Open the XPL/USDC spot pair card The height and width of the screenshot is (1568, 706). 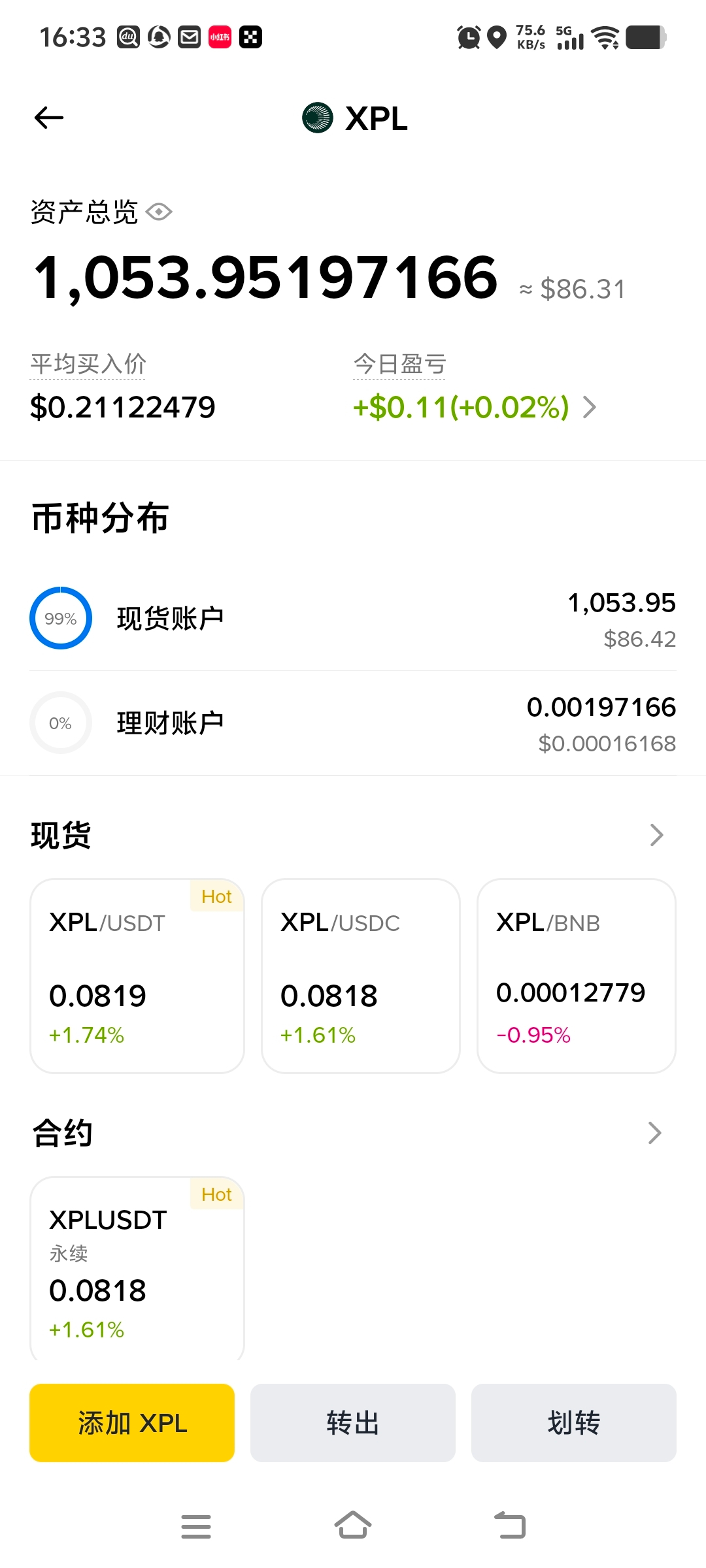tap(361, 975)
